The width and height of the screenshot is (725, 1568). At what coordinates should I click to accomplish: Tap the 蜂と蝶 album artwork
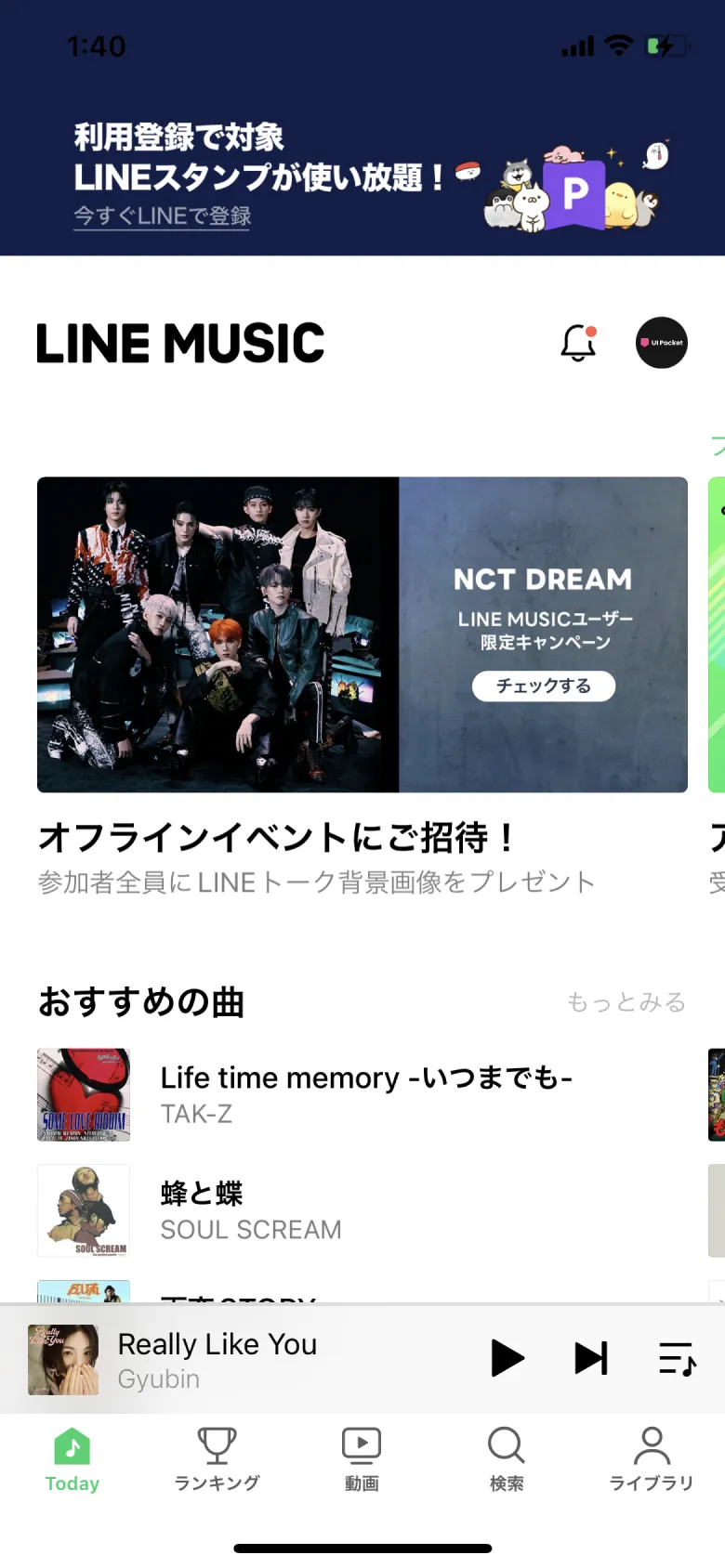[84, 1210]
